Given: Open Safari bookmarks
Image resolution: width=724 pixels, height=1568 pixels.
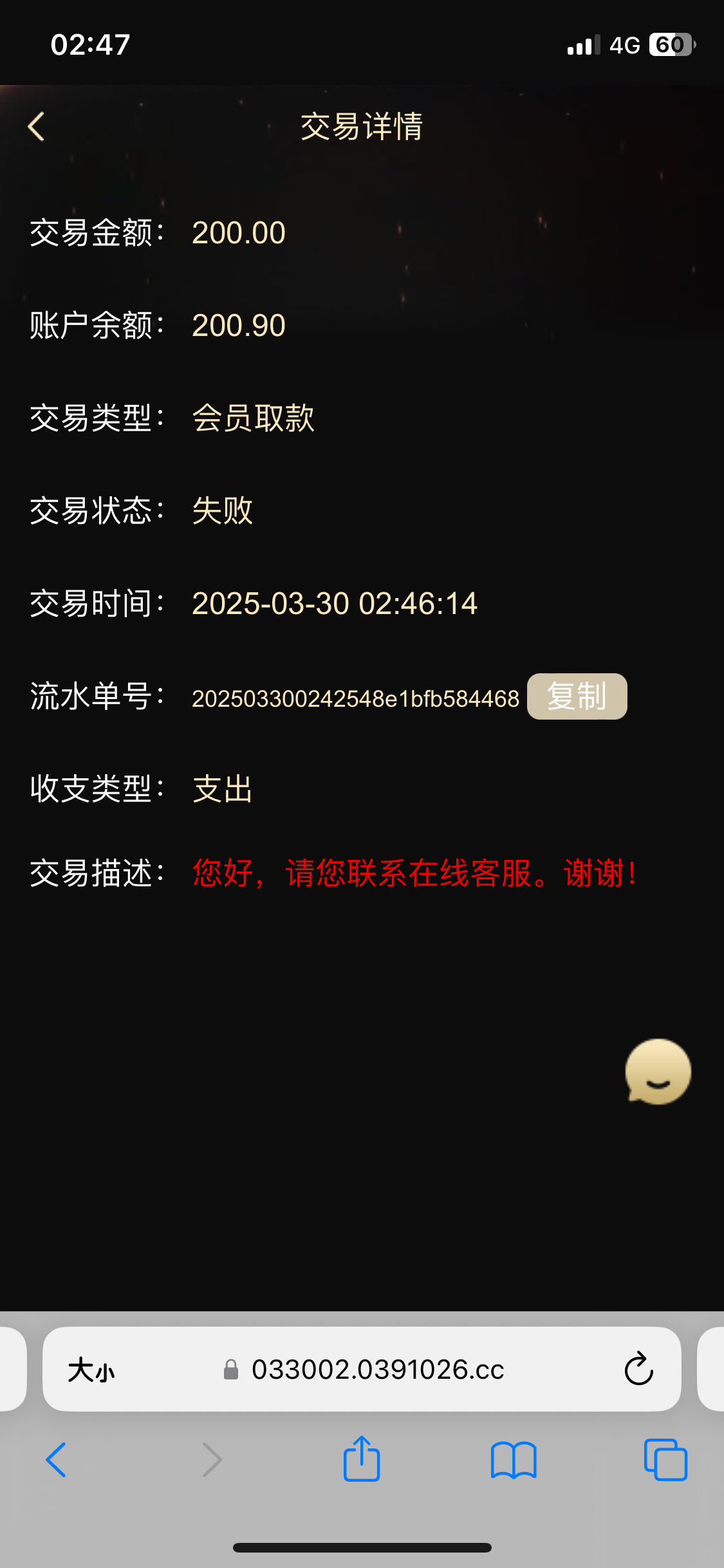Looking at the screenshot, I should tap(513, 1459).
